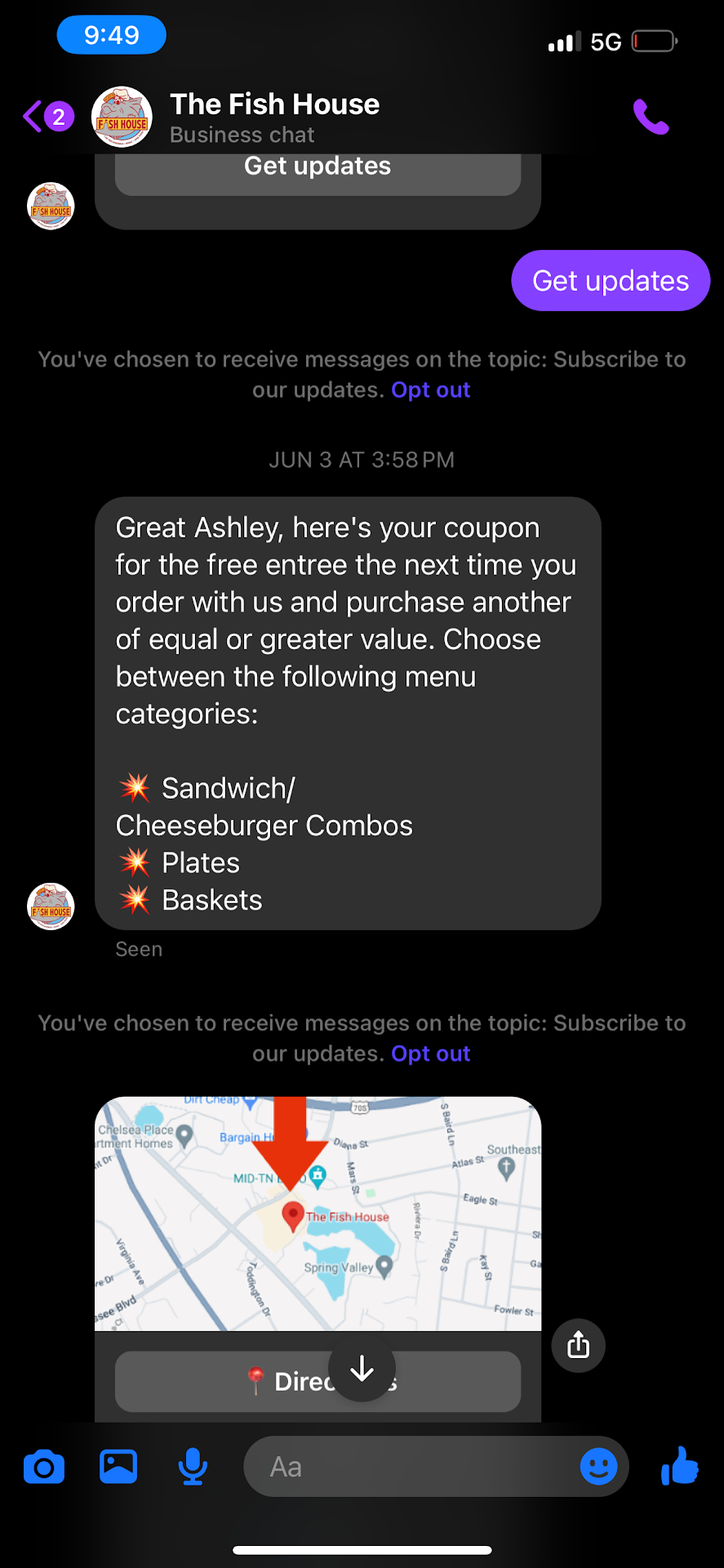724x1568 pixels.
Task: Open the photo gallery picker
Action: [x=118, y=1468]
